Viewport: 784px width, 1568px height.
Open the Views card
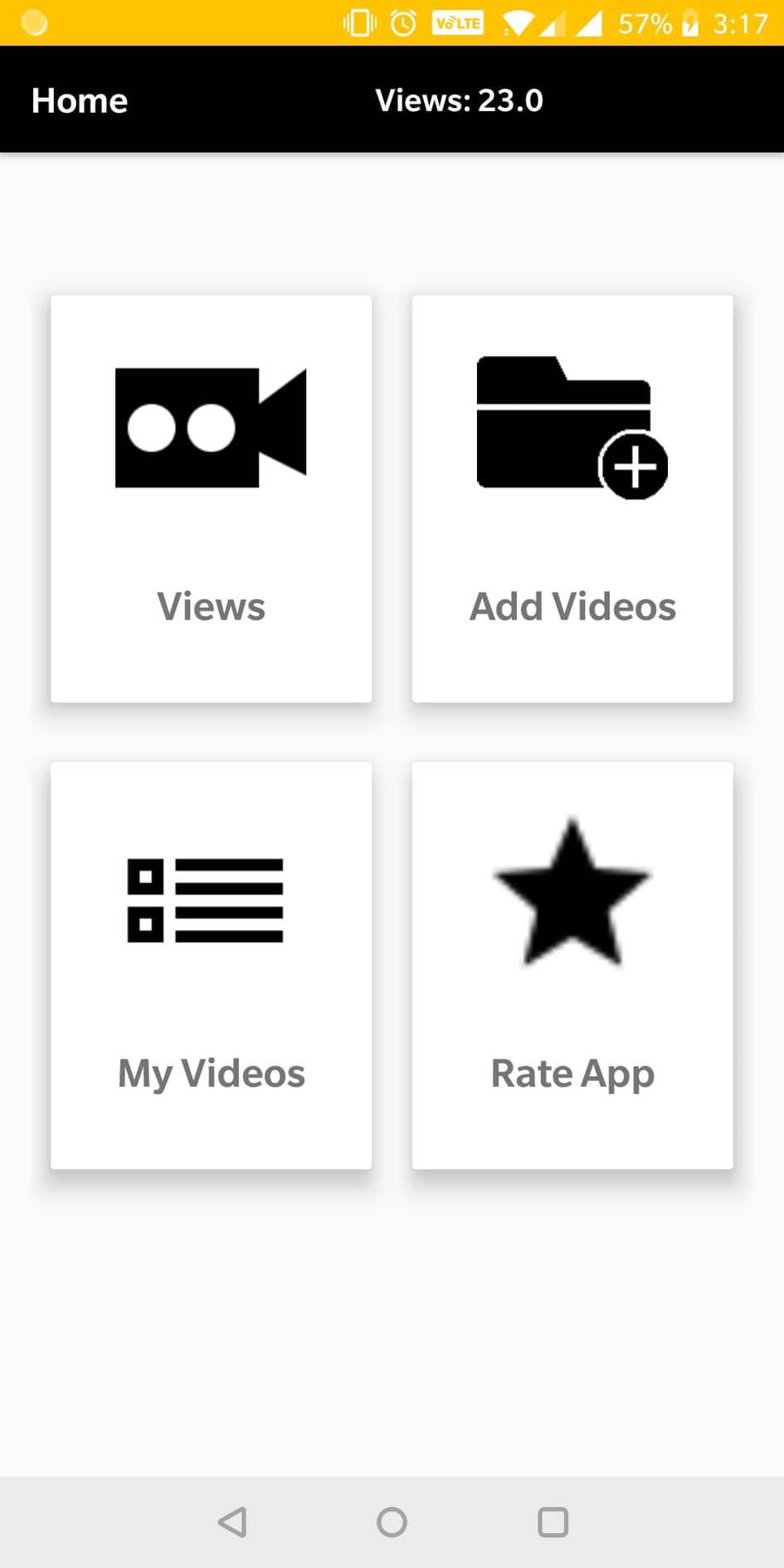[210, 498]
